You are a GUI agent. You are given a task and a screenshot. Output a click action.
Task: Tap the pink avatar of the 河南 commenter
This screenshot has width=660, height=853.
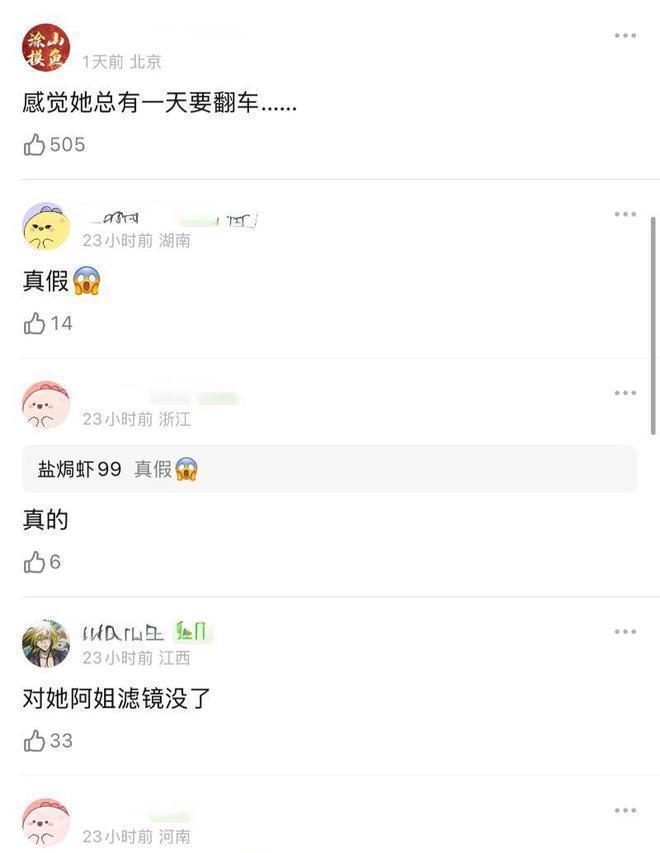click(46, 823)
